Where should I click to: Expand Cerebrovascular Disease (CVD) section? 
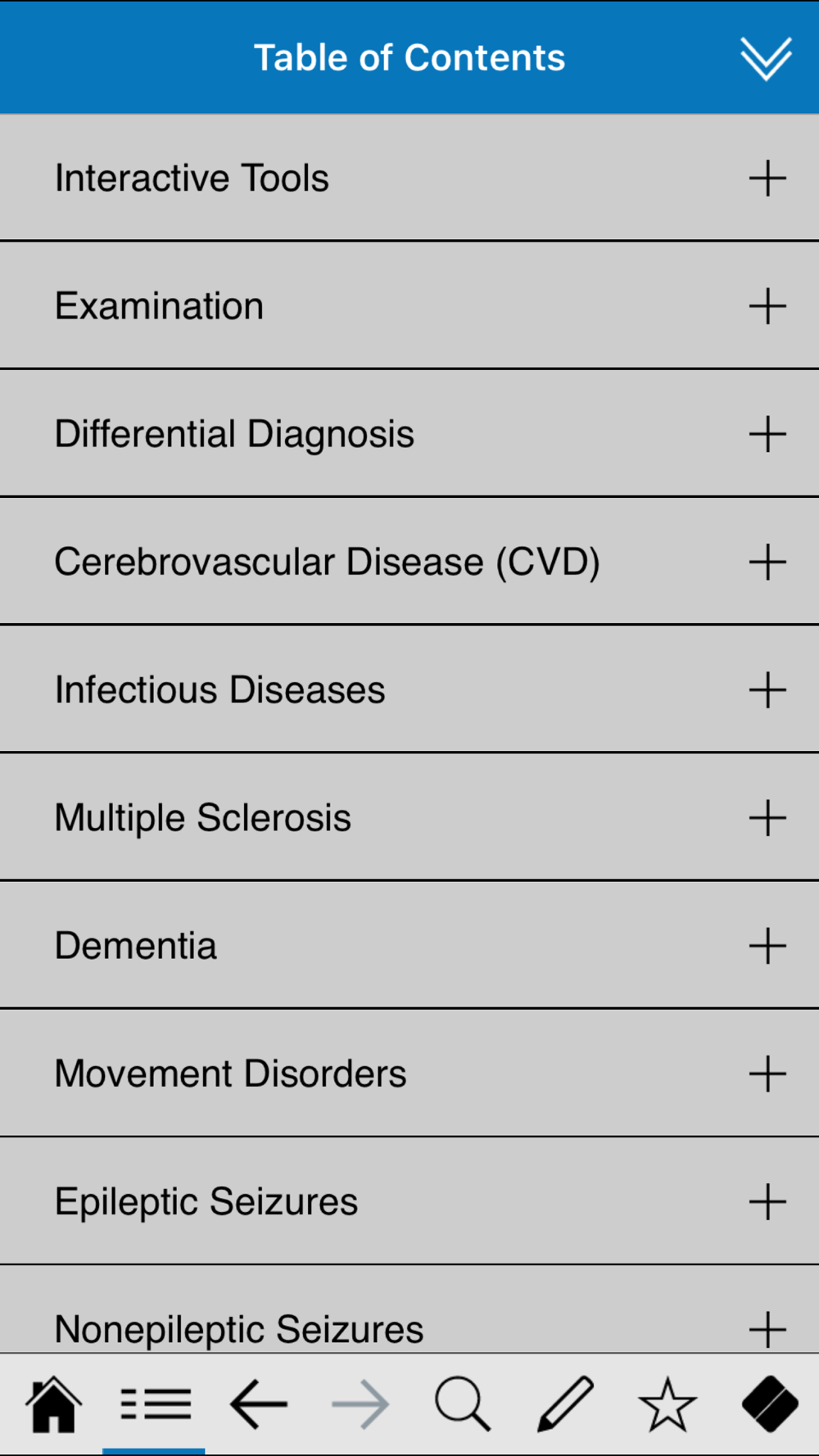coord(767,562)
